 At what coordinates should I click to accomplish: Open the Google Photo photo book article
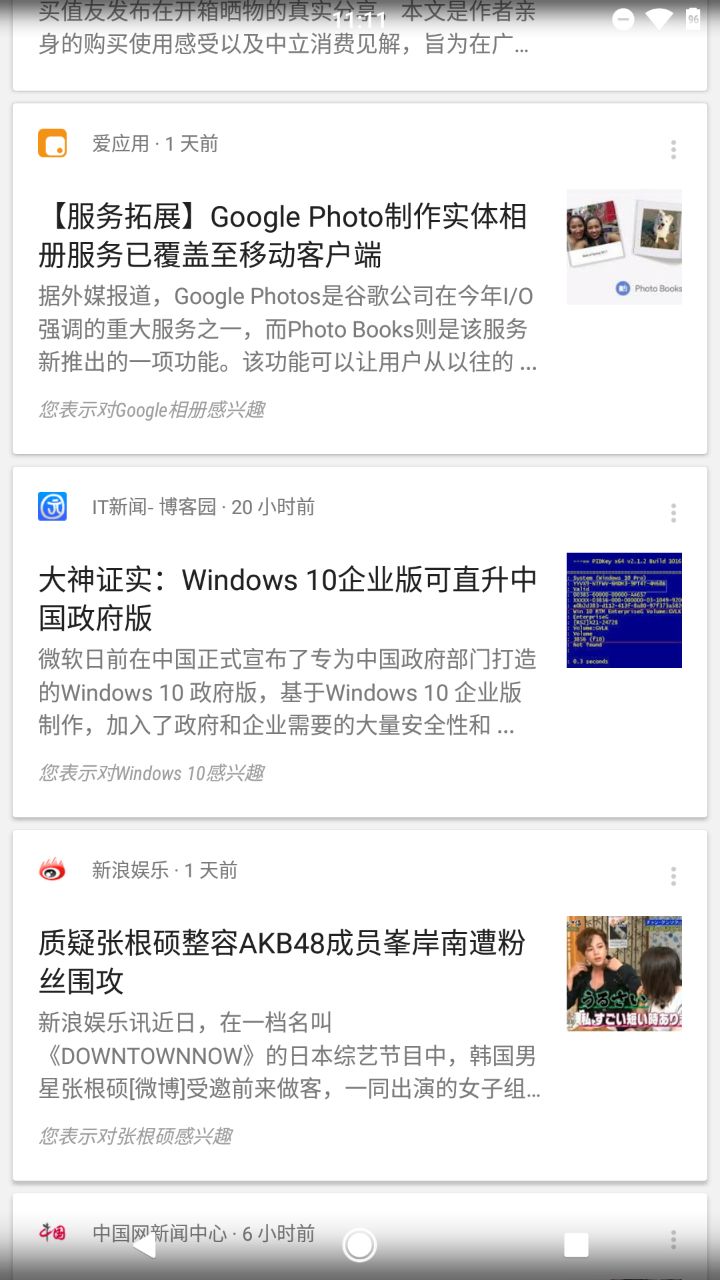(x=284, y=235)
